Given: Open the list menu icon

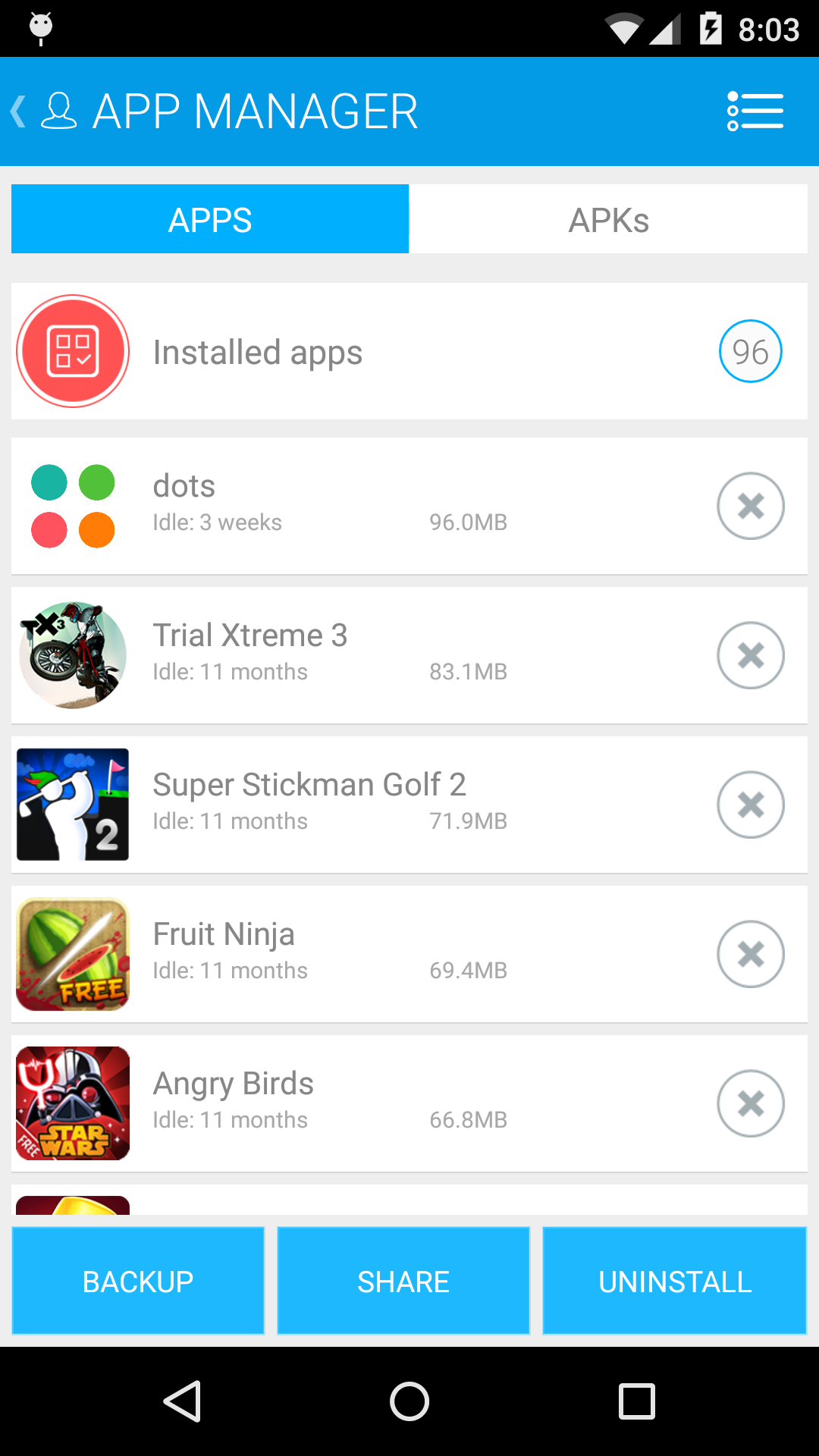Looking at the screenshot, I should (755, 111).
